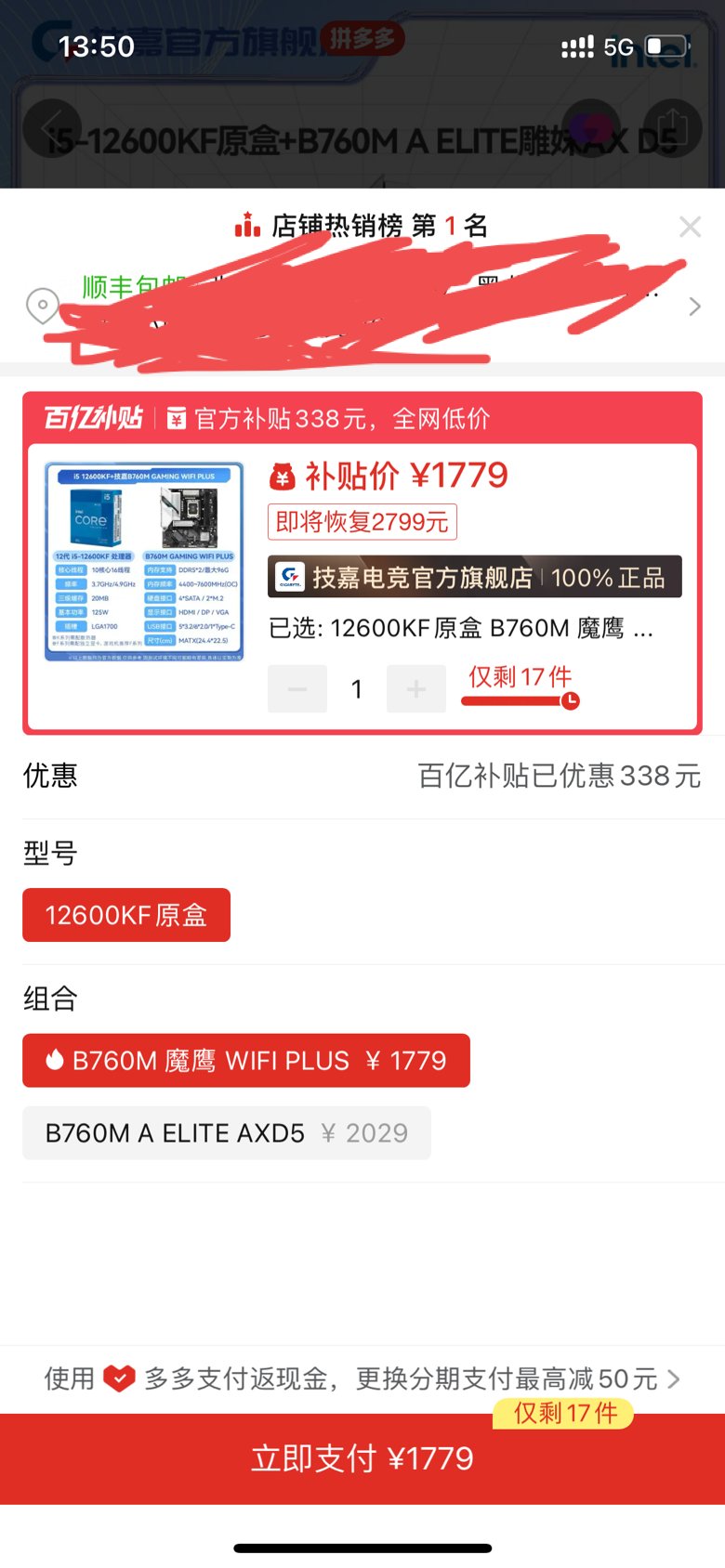Share the product via the share icon
Screen dimensions: 725x1568
click(672, 127)
